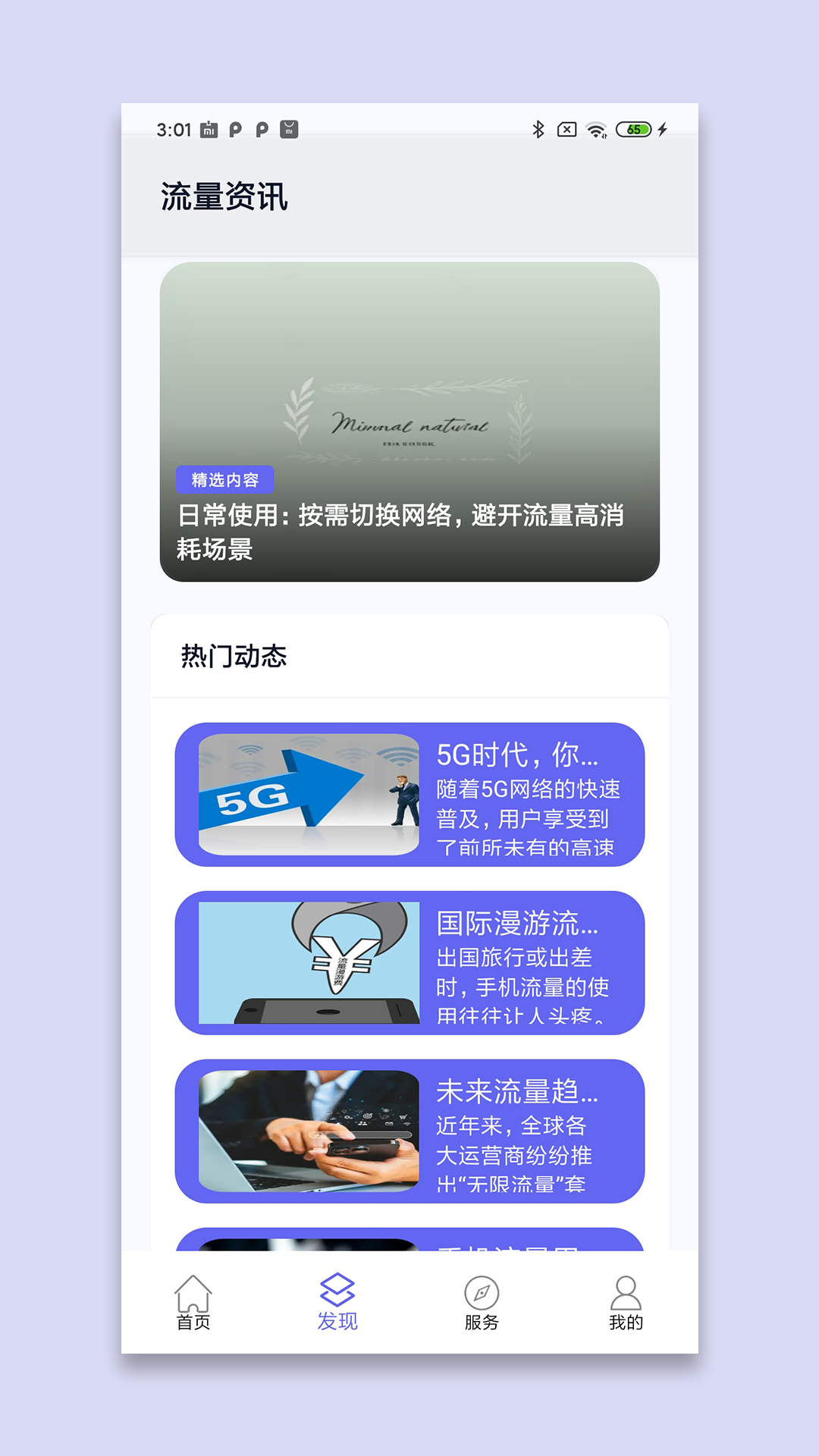Open the Wi-Fi status icon in status bar
819x1456 pixels.
click(x=598, y=129)
